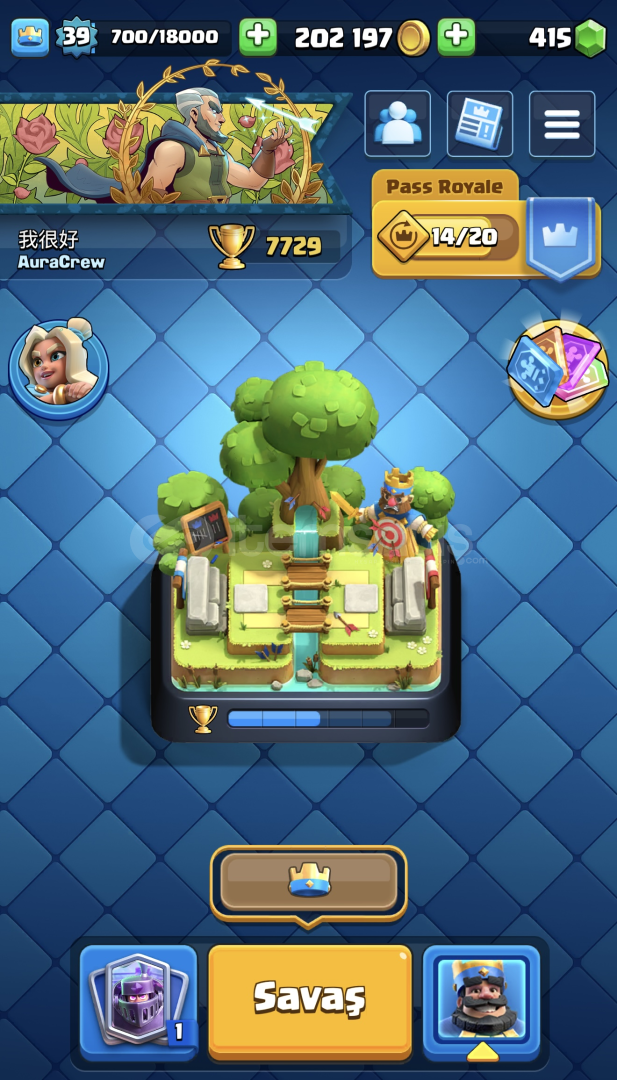
Task: Open the king level crown icon
Action: (30, 37)
